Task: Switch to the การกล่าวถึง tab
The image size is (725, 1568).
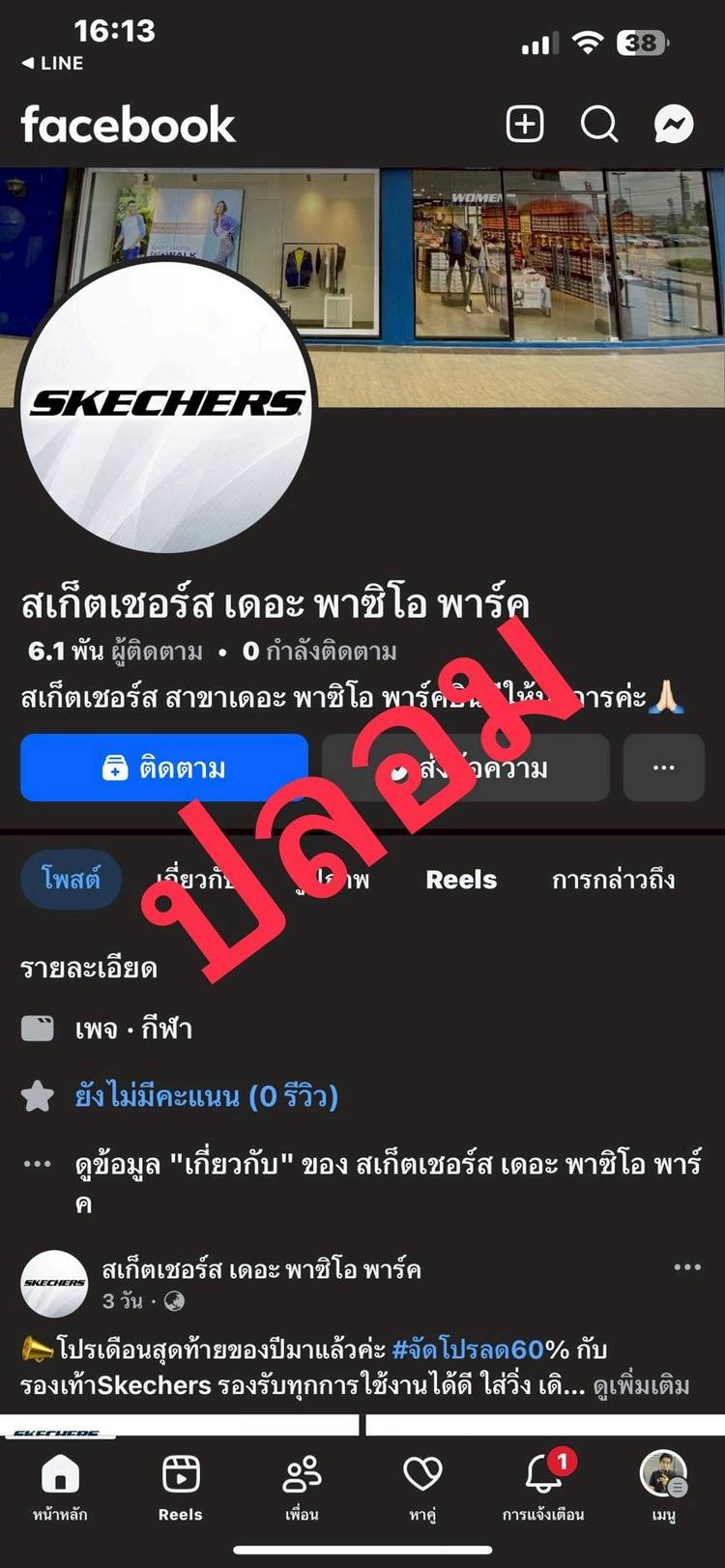Action: (613, 880)
